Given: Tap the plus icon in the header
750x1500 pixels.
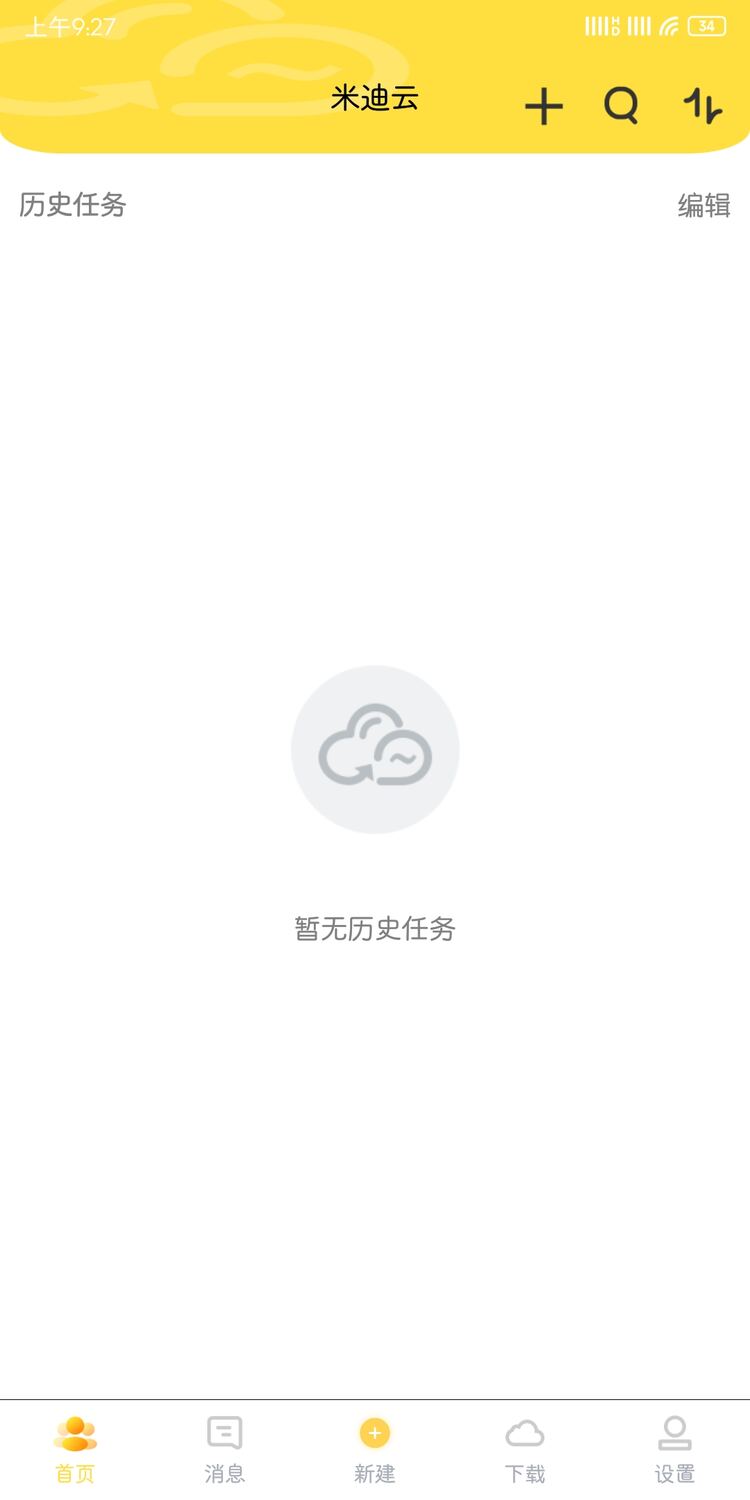Looking at the screenshot, I should pos(543,106).
